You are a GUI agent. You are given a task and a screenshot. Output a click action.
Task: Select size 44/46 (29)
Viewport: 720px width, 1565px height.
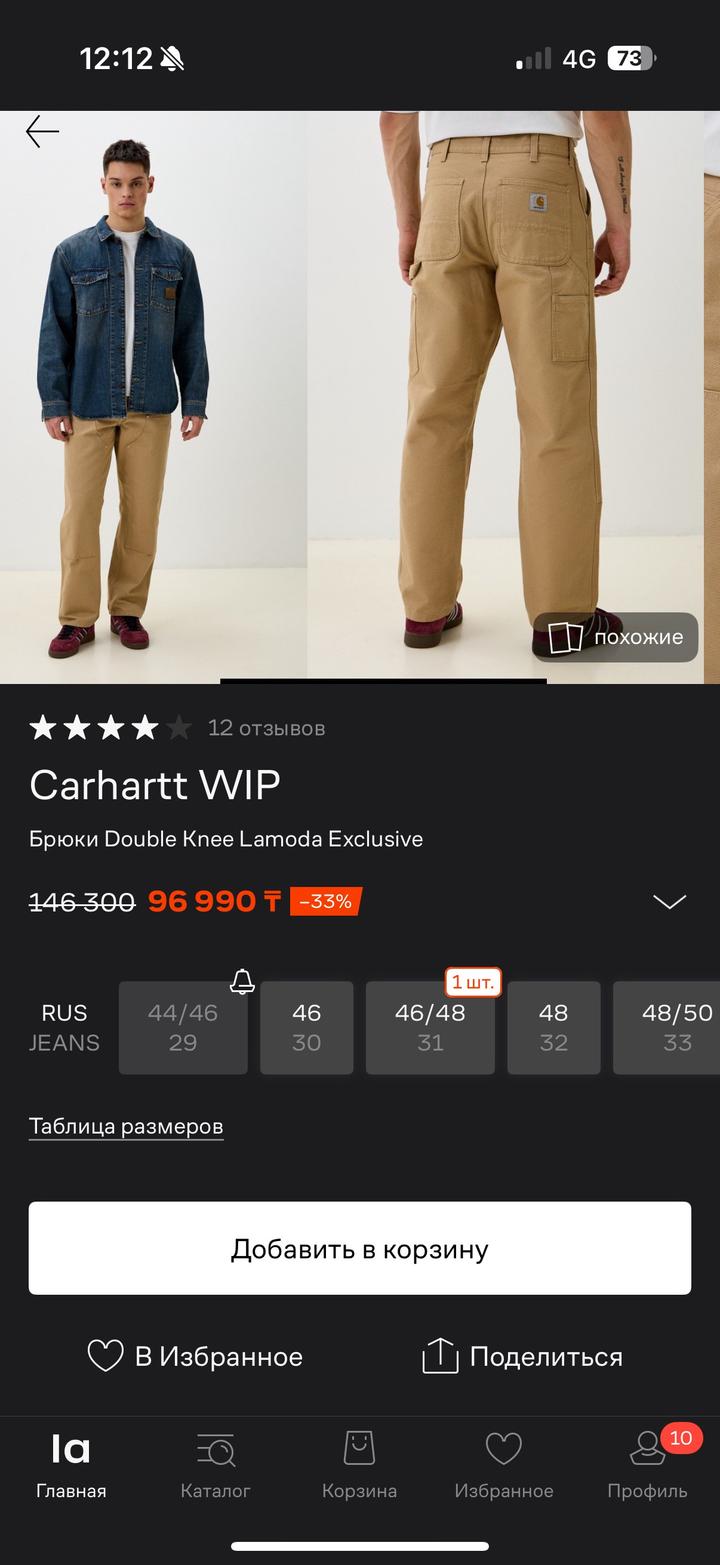pos(183,1027)
